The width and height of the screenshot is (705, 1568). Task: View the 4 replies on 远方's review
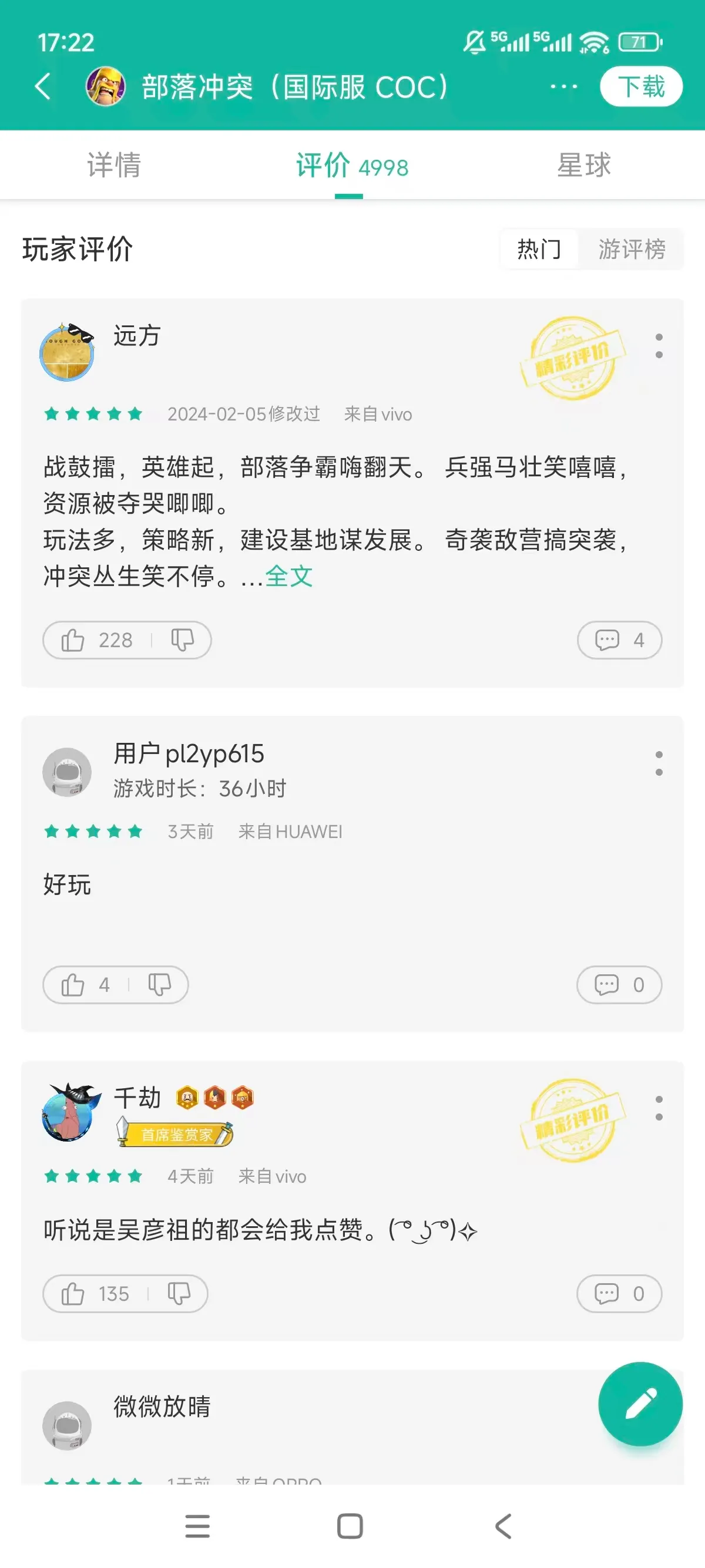click(x=619, y=640)
